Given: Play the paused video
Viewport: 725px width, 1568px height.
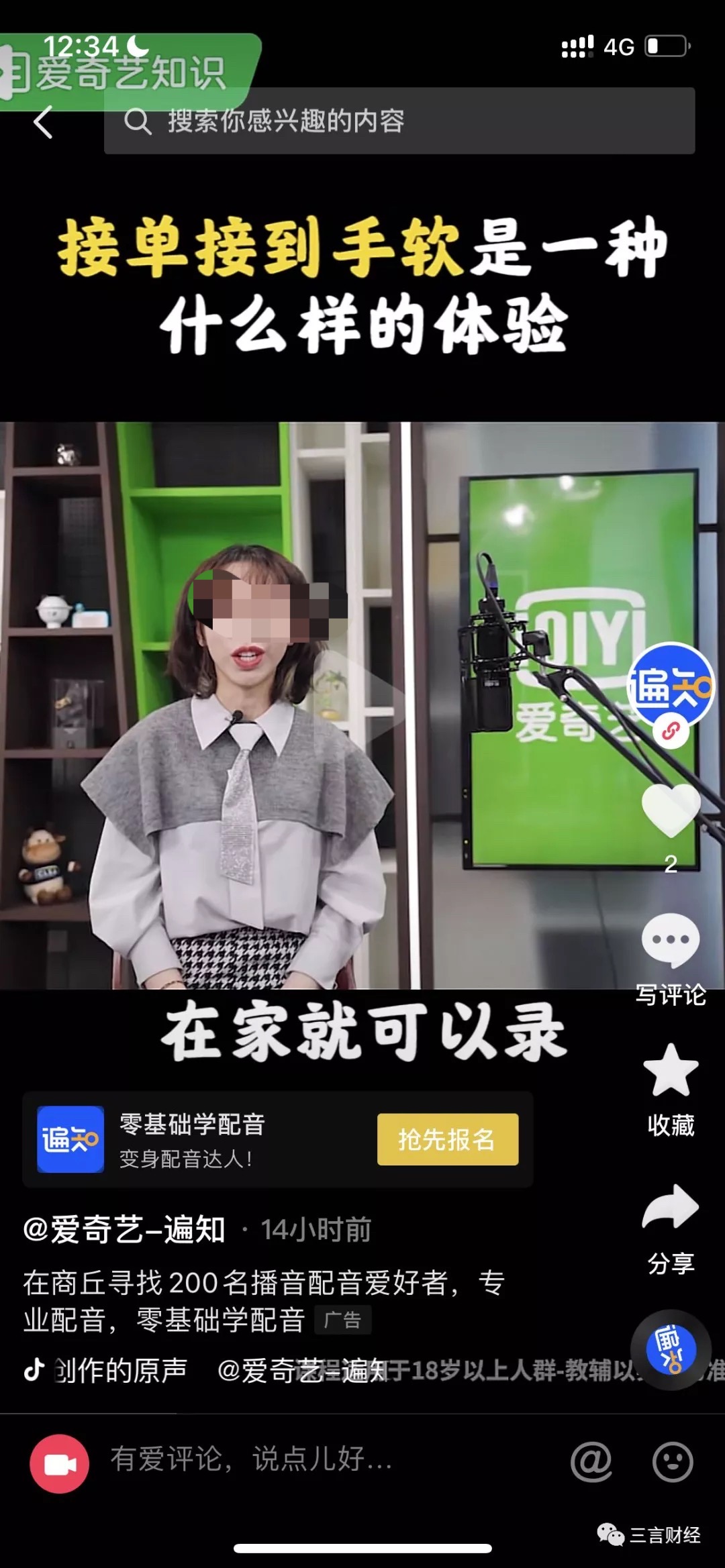Looking at the screenshot, I should tap(362, 704).
